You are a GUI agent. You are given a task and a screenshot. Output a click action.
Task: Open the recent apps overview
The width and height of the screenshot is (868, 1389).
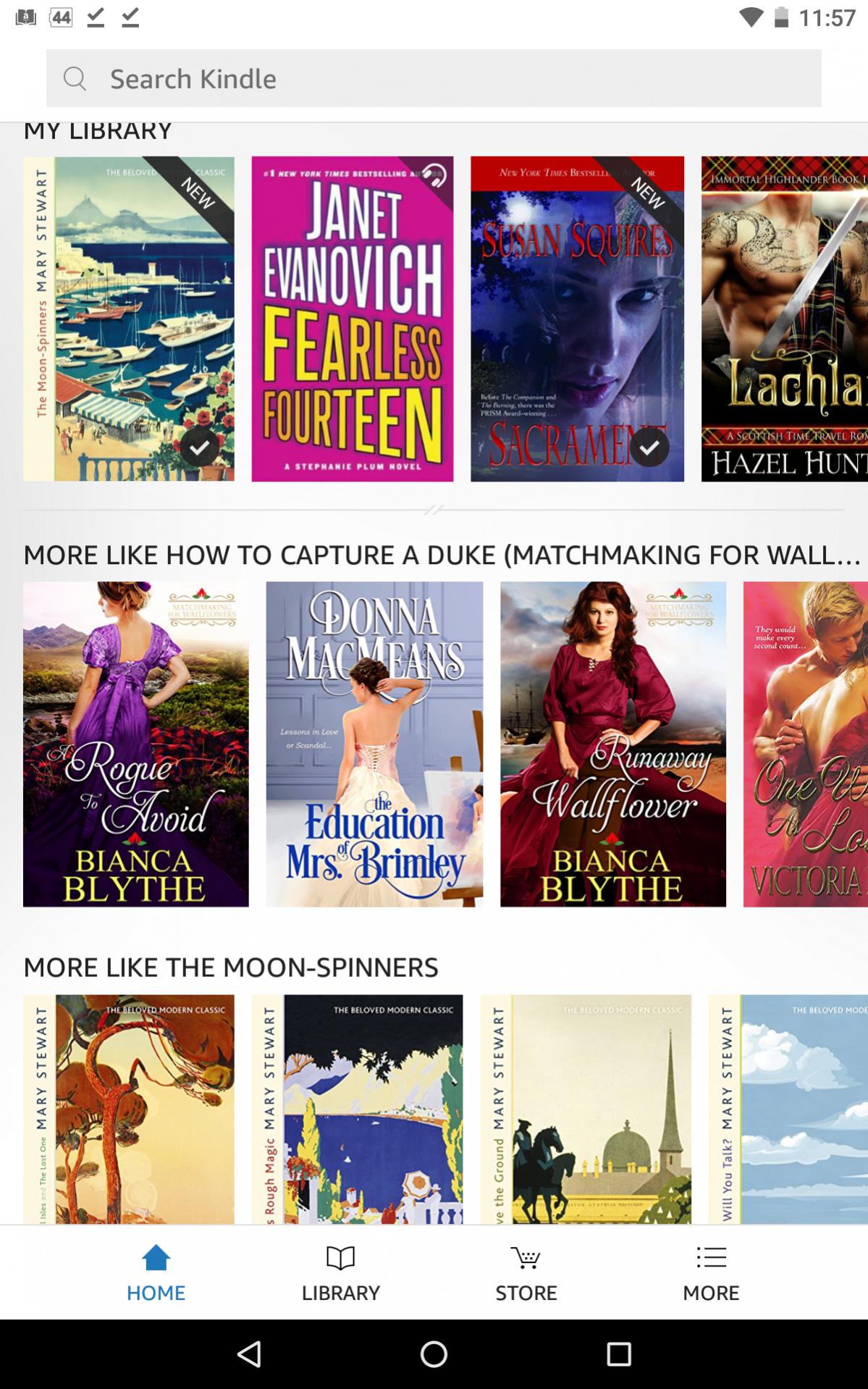pyautogui.click(x=618, y=1354)
